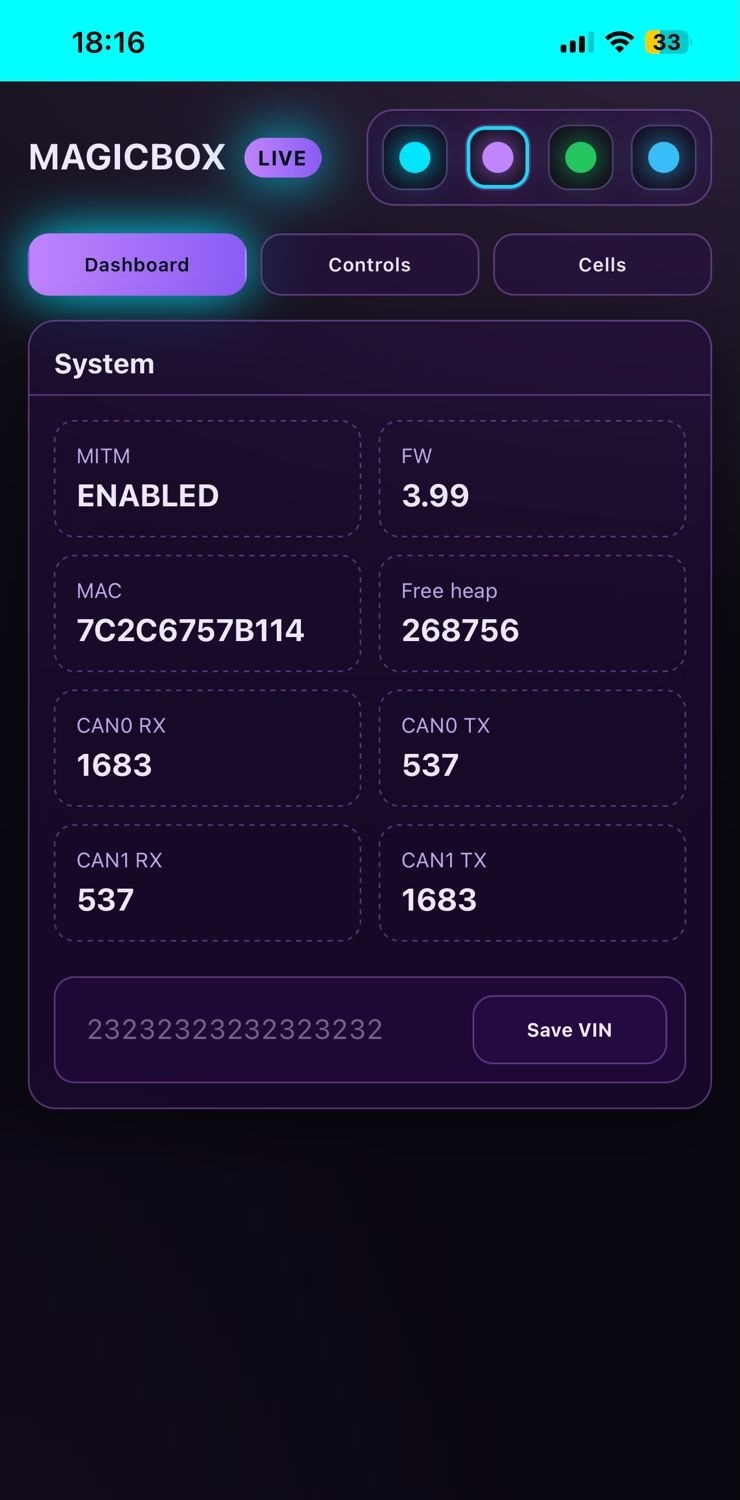
Task: Tap the currently selected purple device toggle
Action: click(498, 157)
